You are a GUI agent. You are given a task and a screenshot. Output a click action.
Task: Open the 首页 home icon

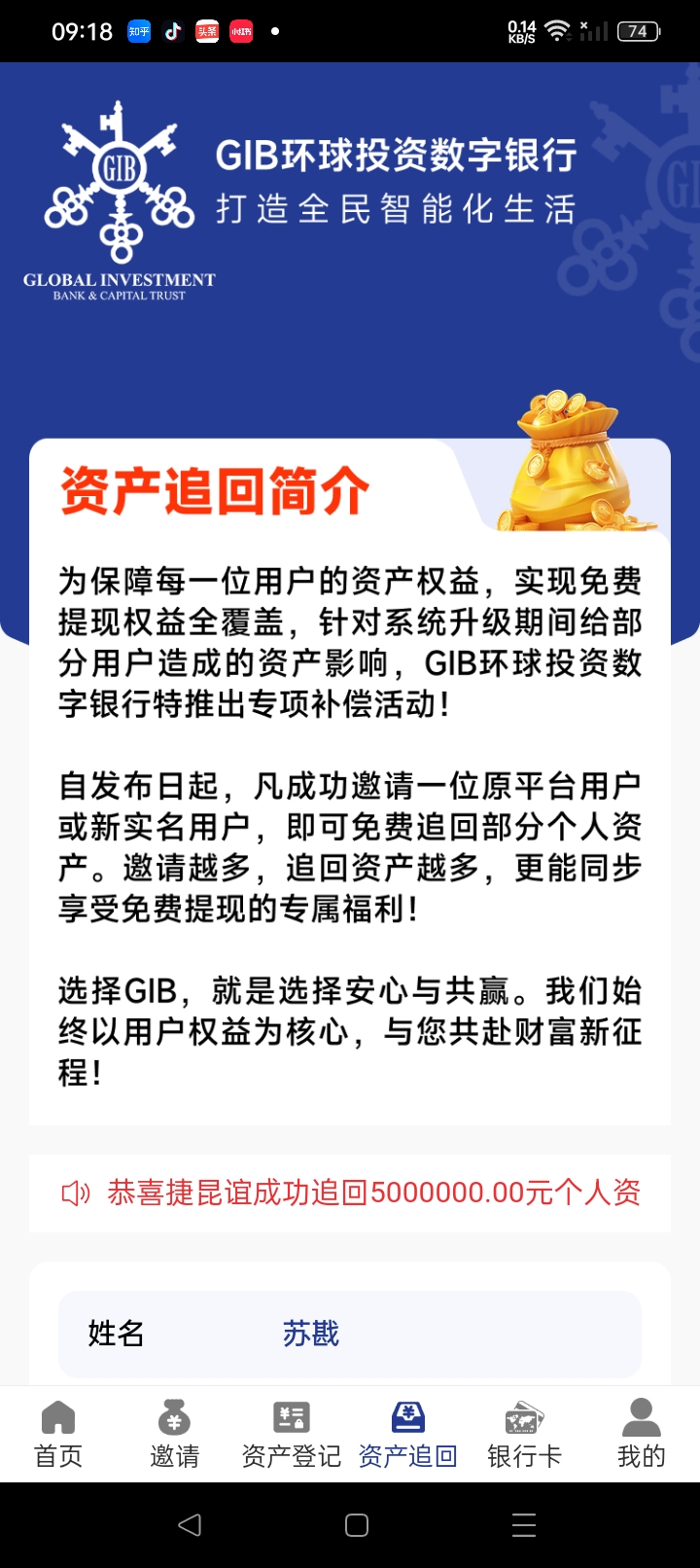(x=57, y=1420)
